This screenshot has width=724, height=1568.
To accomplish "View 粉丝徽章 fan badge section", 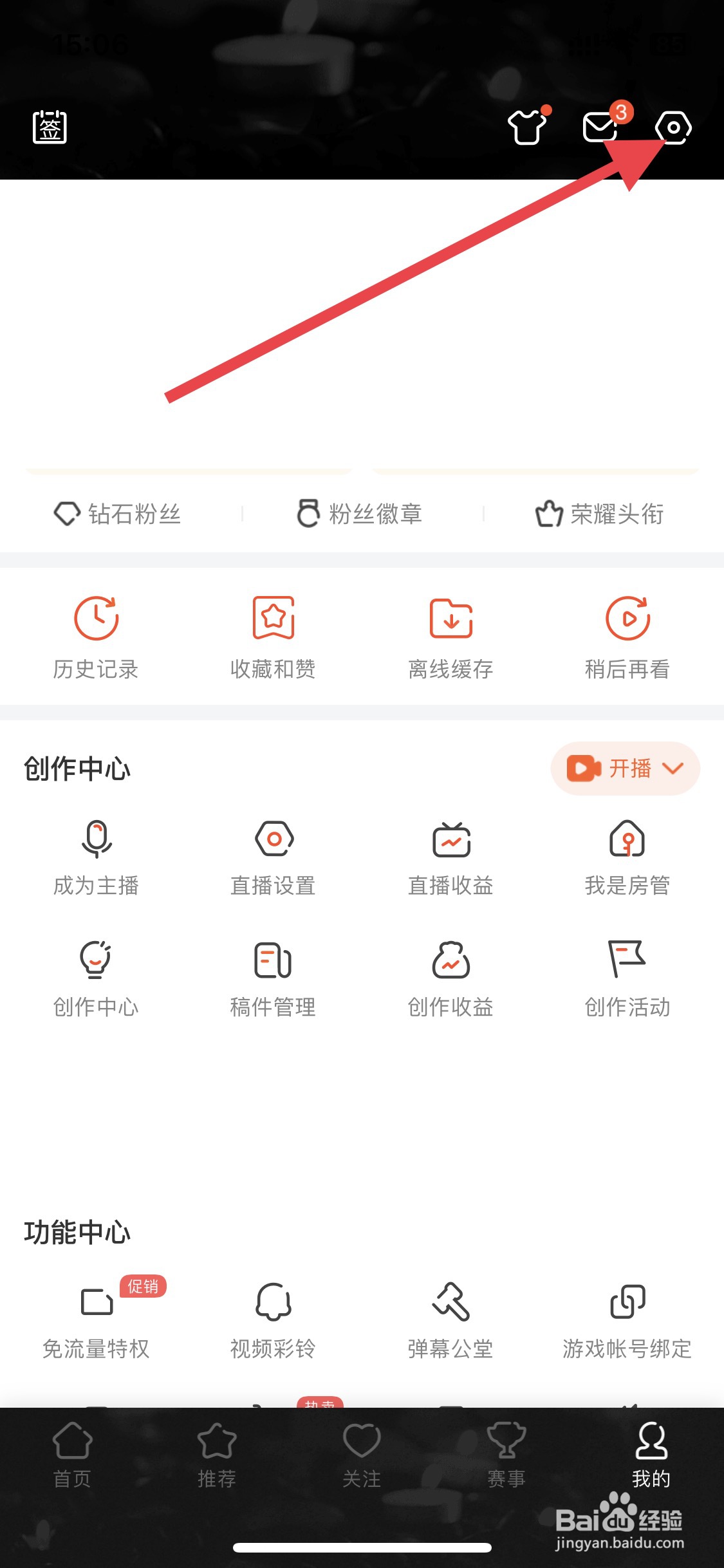I will click(x=358, y=514).
